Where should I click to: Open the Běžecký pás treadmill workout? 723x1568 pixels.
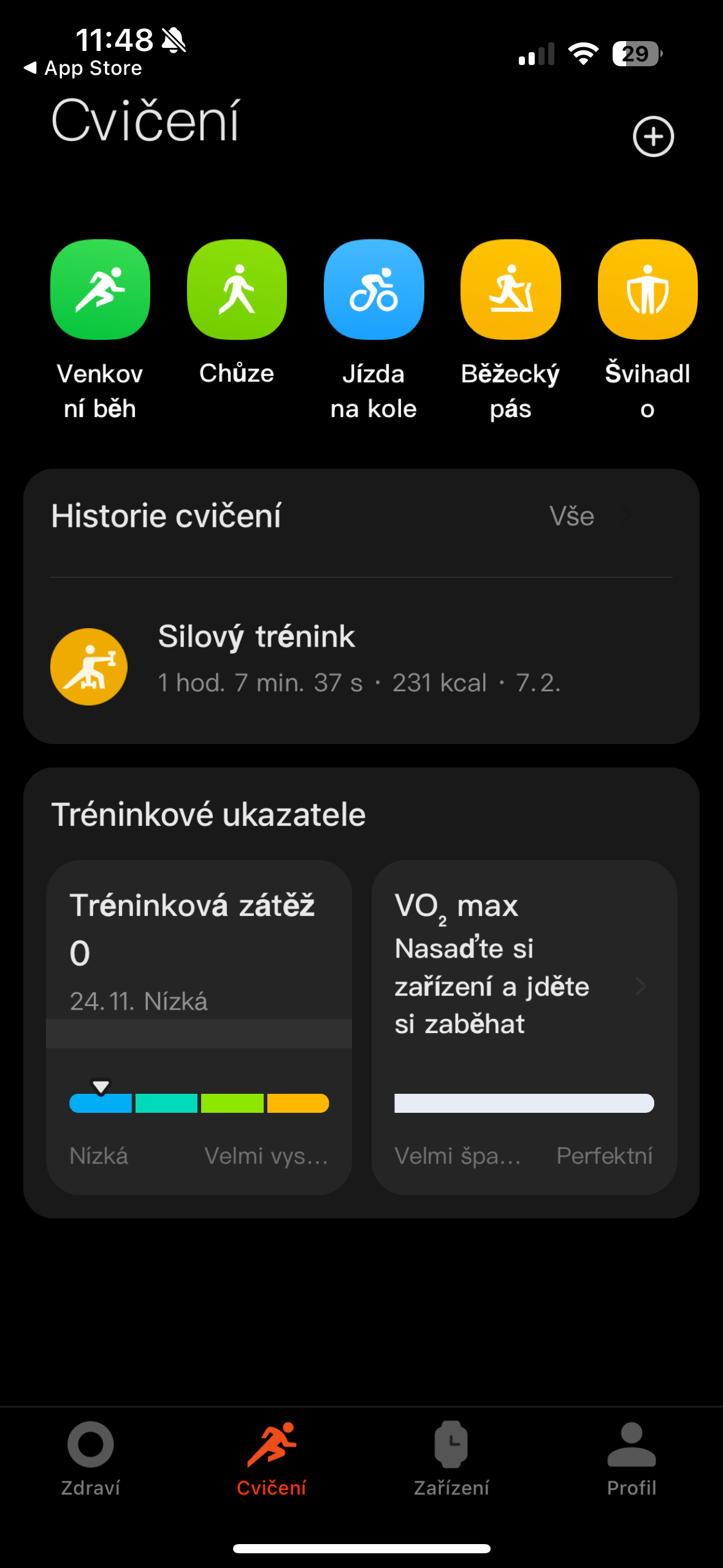[510, 290]
